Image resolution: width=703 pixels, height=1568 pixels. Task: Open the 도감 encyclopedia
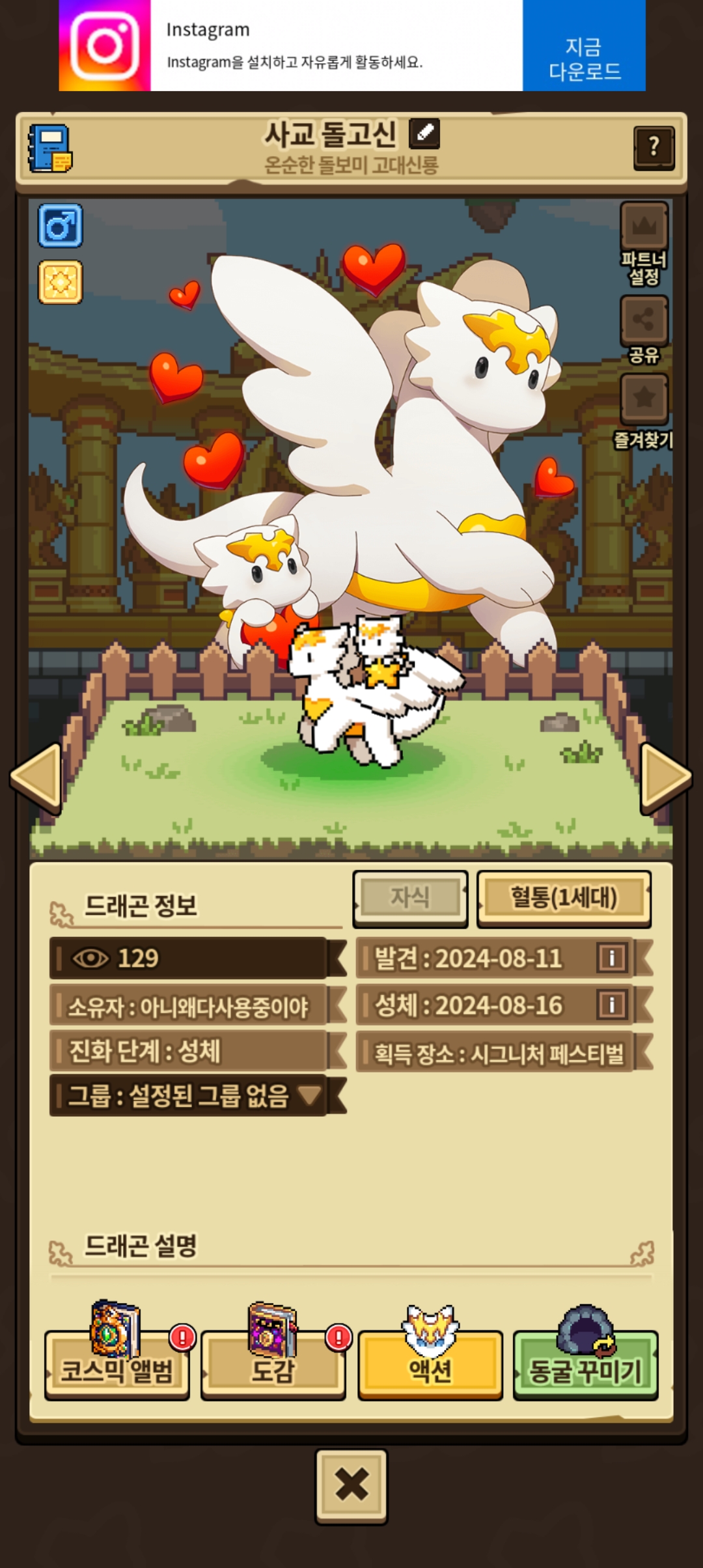[273, 1356]
